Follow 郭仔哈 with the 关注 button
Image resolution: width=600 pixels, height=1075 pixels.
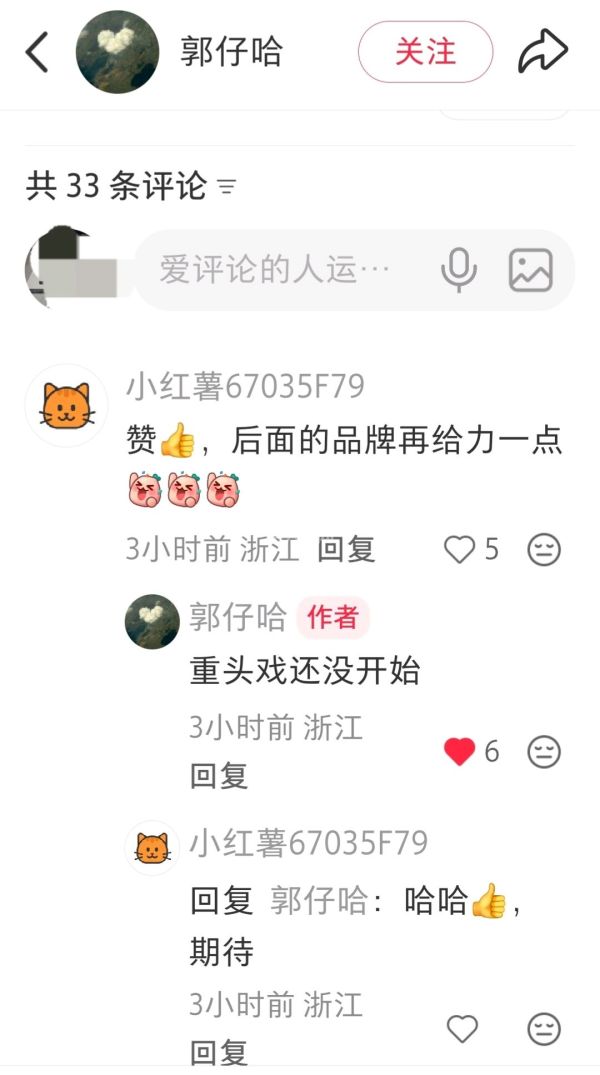coord(425,52)
